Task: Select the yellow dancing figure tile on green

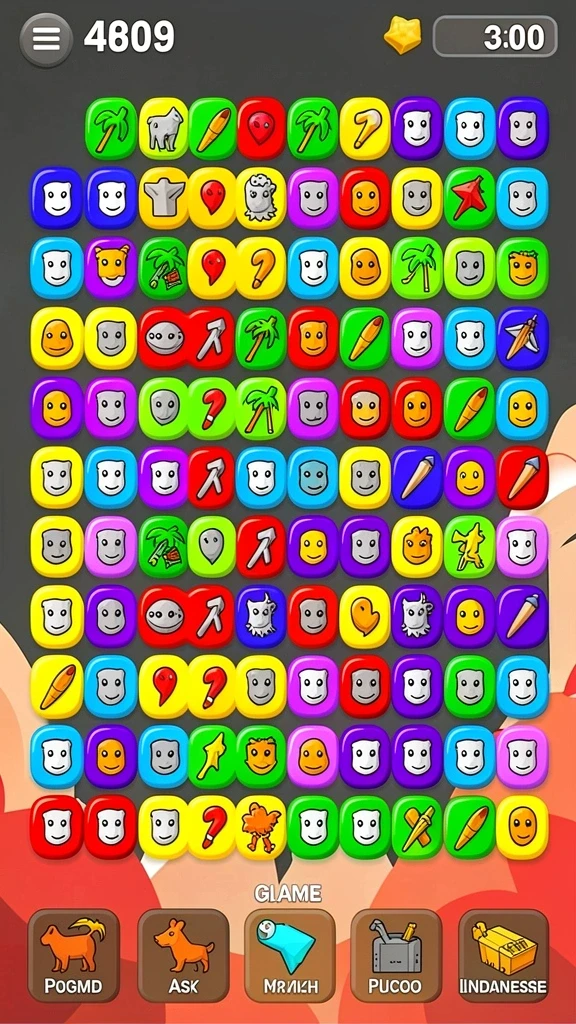Action: click(x=469, y=547)
